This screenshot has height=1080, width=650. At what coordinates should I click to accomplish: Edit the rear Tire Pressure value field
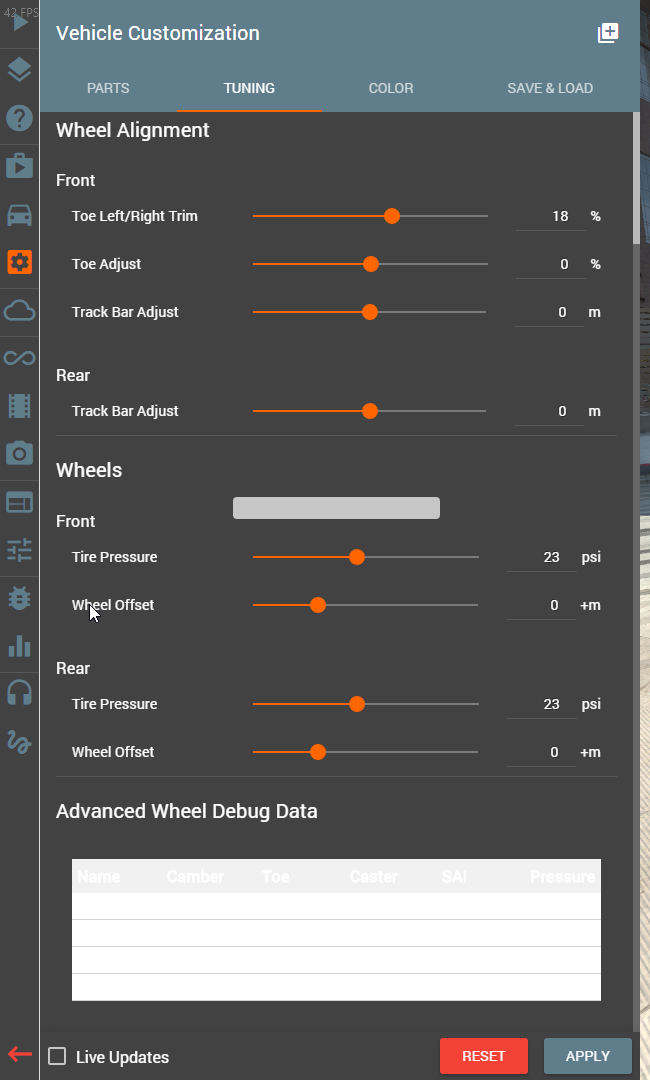tap(541, 704)
